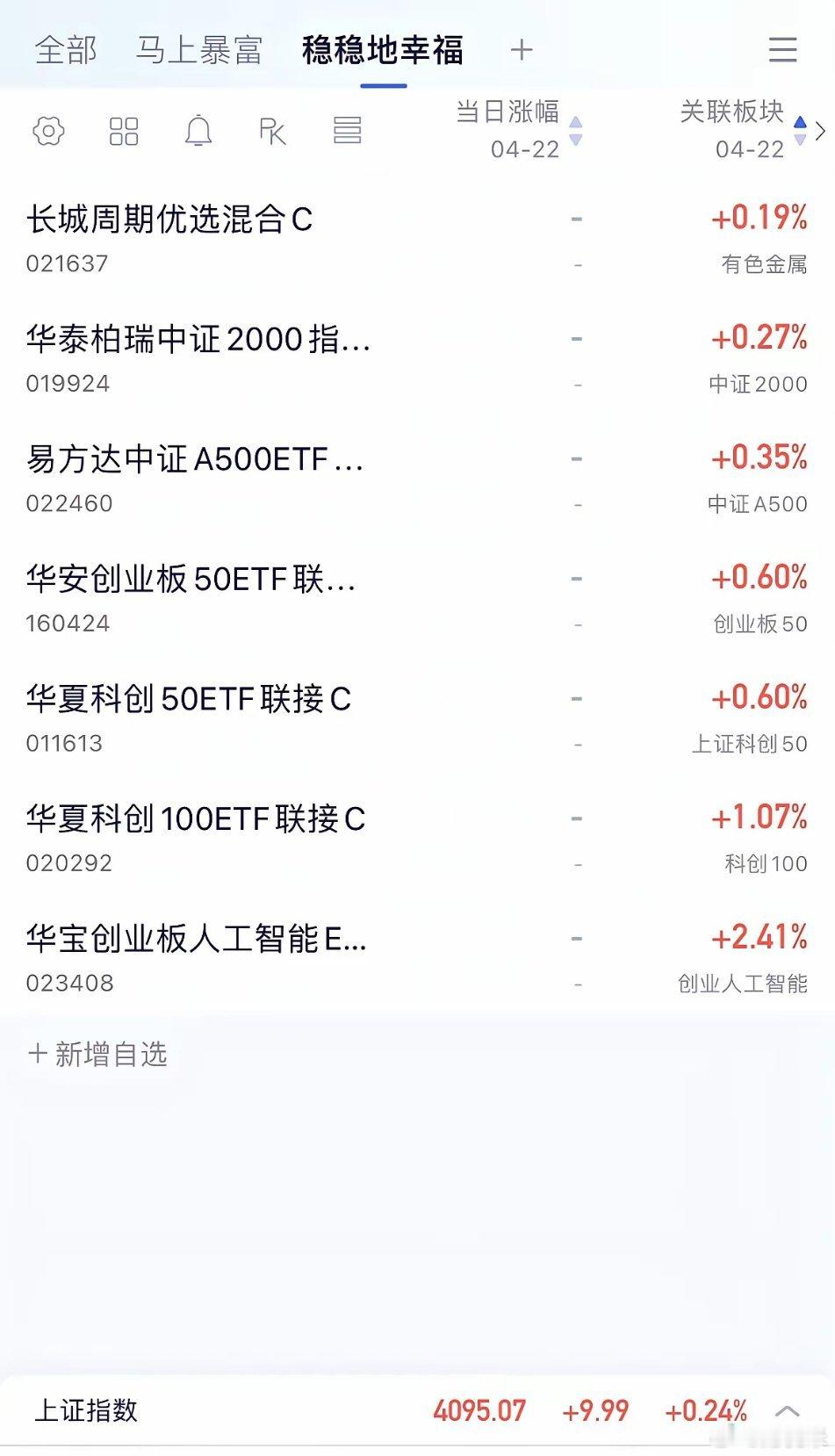
Task: Open the hamburger menu
Action: coord(782,50)
